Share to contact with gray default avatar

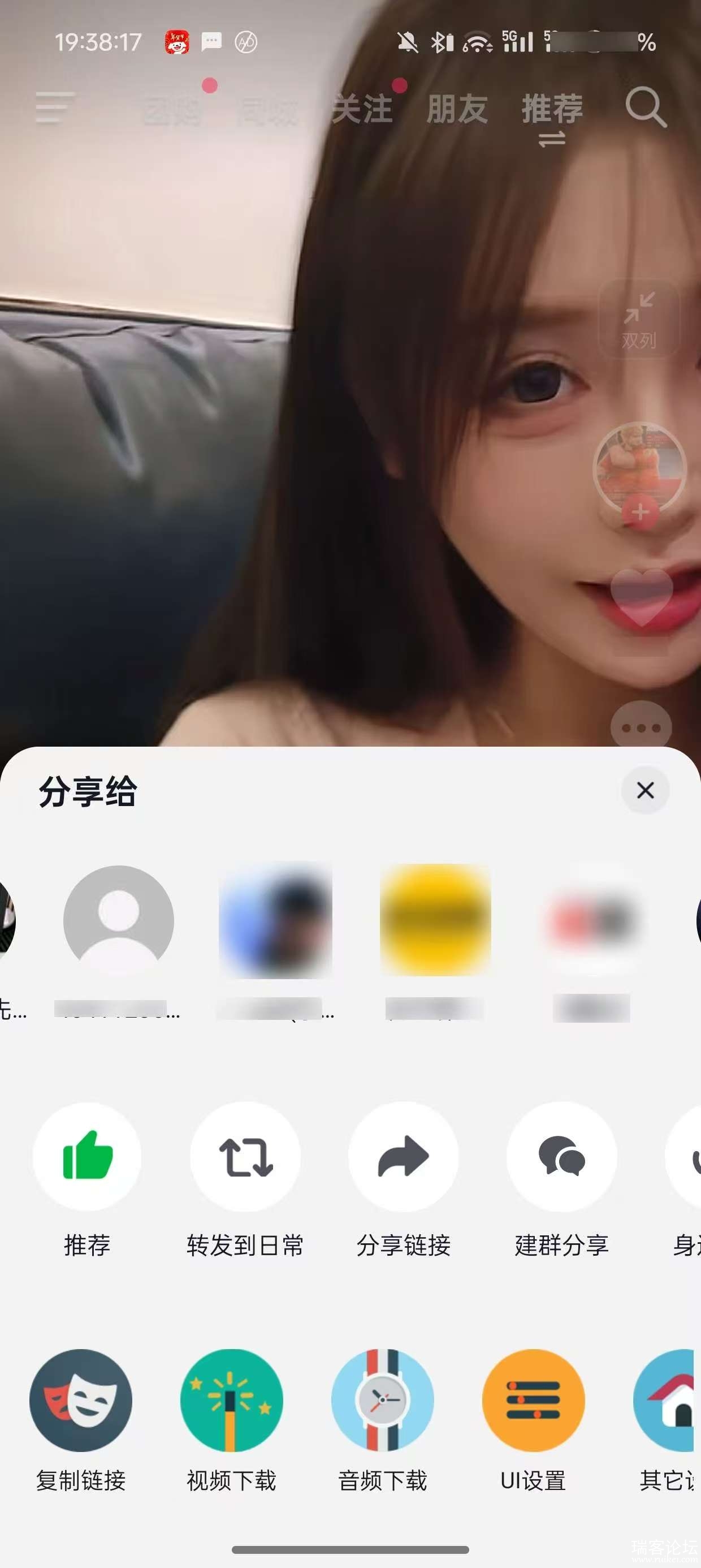[x=119, y=920]
